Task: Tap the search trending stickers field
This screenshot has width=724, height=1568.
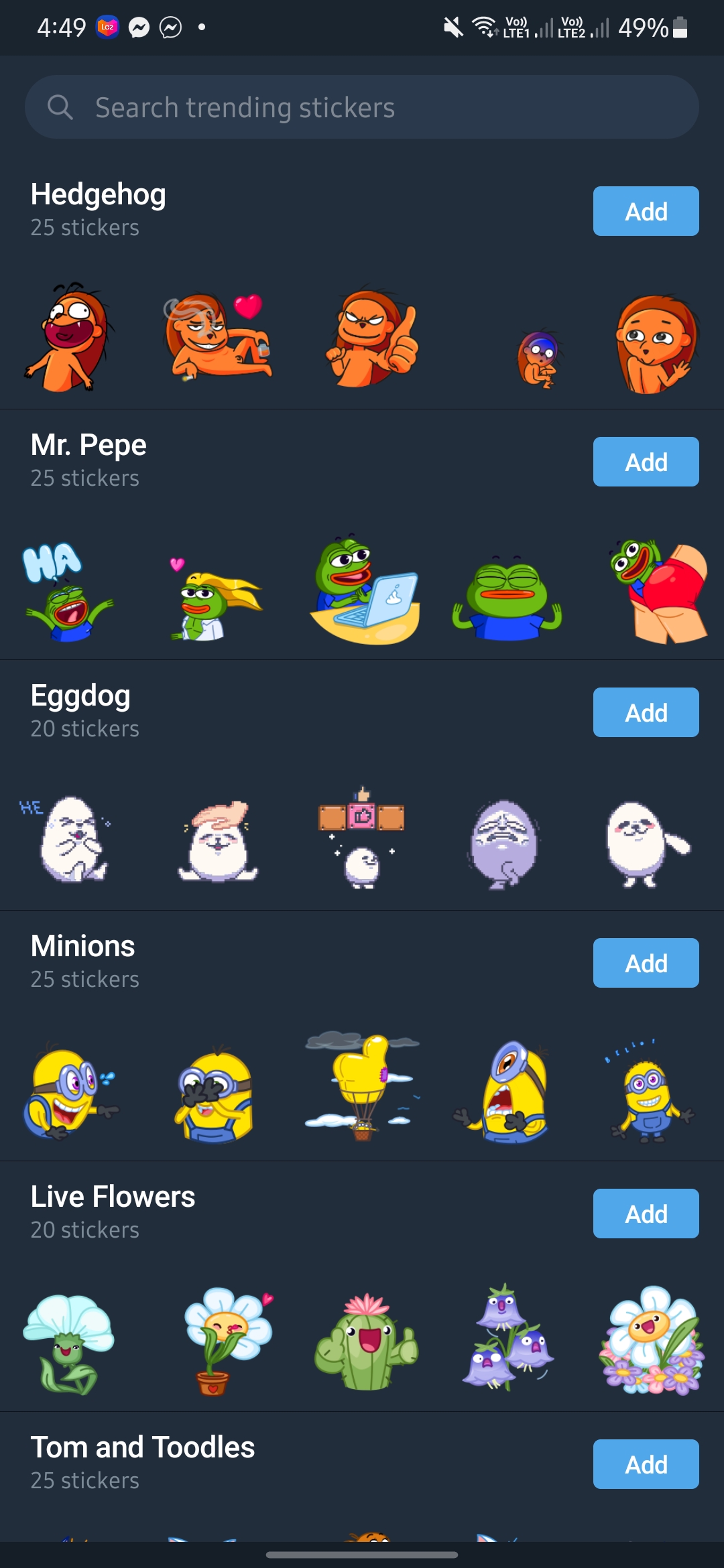Action: [x=362, y=107]
